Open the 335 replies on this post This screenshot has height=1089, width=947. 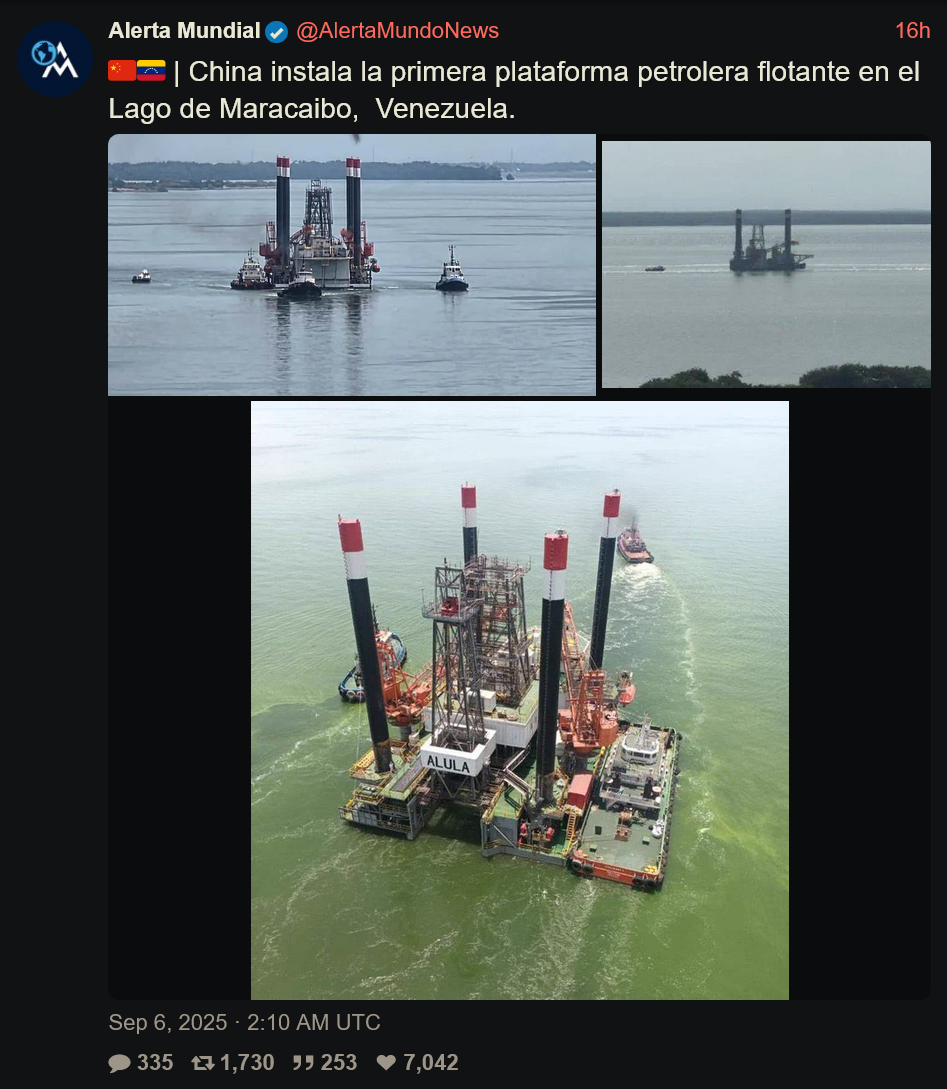(x=141, y=1062)
